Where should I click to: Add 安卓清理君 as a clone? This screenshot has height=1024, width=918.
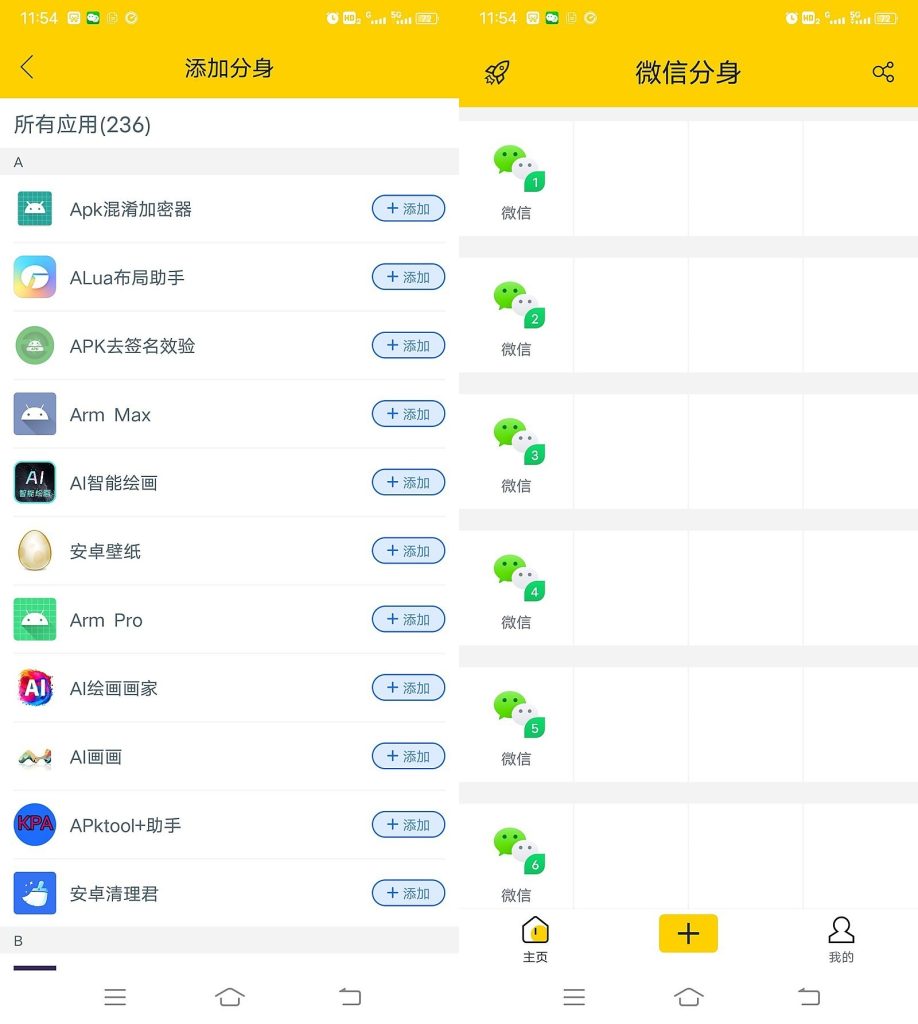408,894
